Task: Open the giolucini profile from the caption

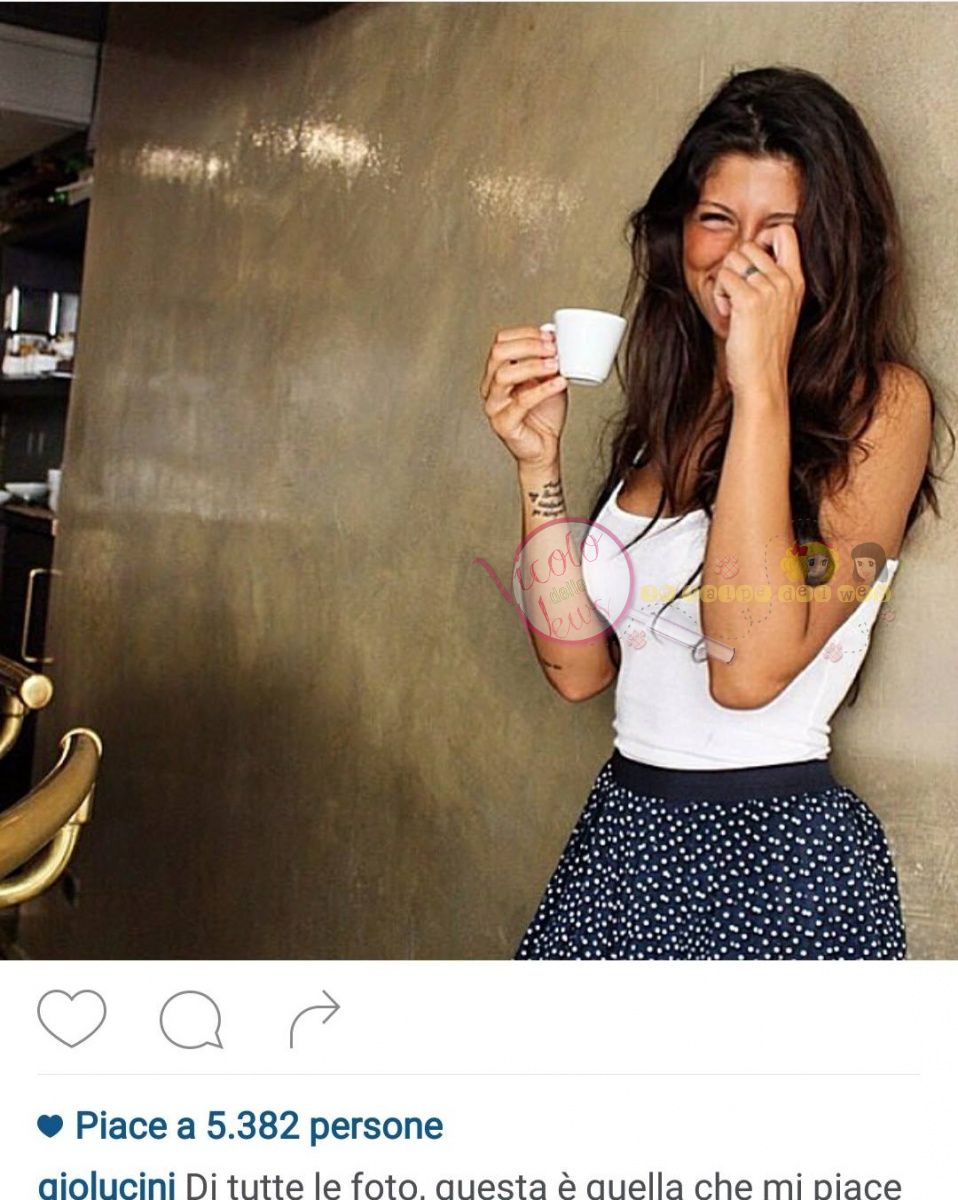Action: point(107,1186)
